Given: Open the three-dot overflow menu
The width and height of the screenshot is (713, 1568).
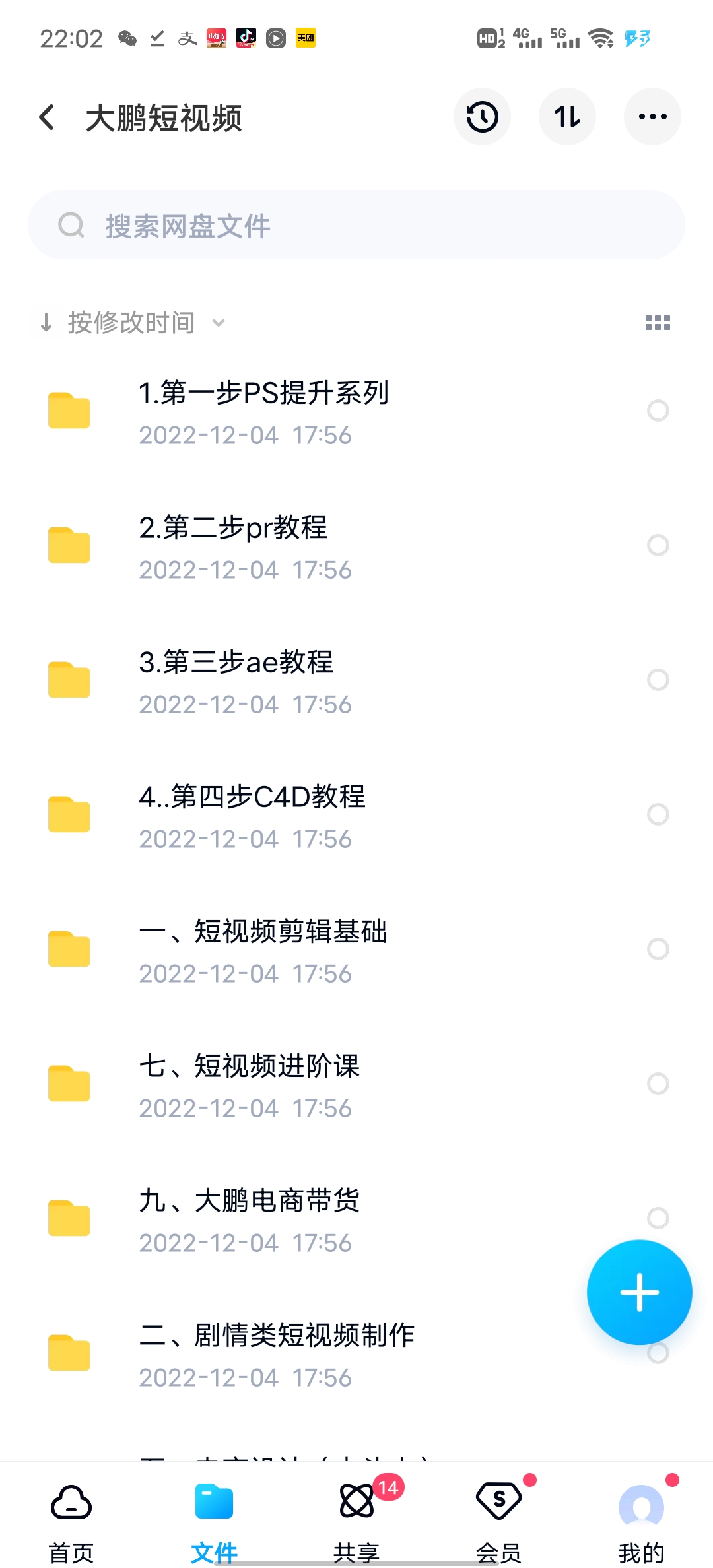Looking at the screenshot, I should coord(652,117).
